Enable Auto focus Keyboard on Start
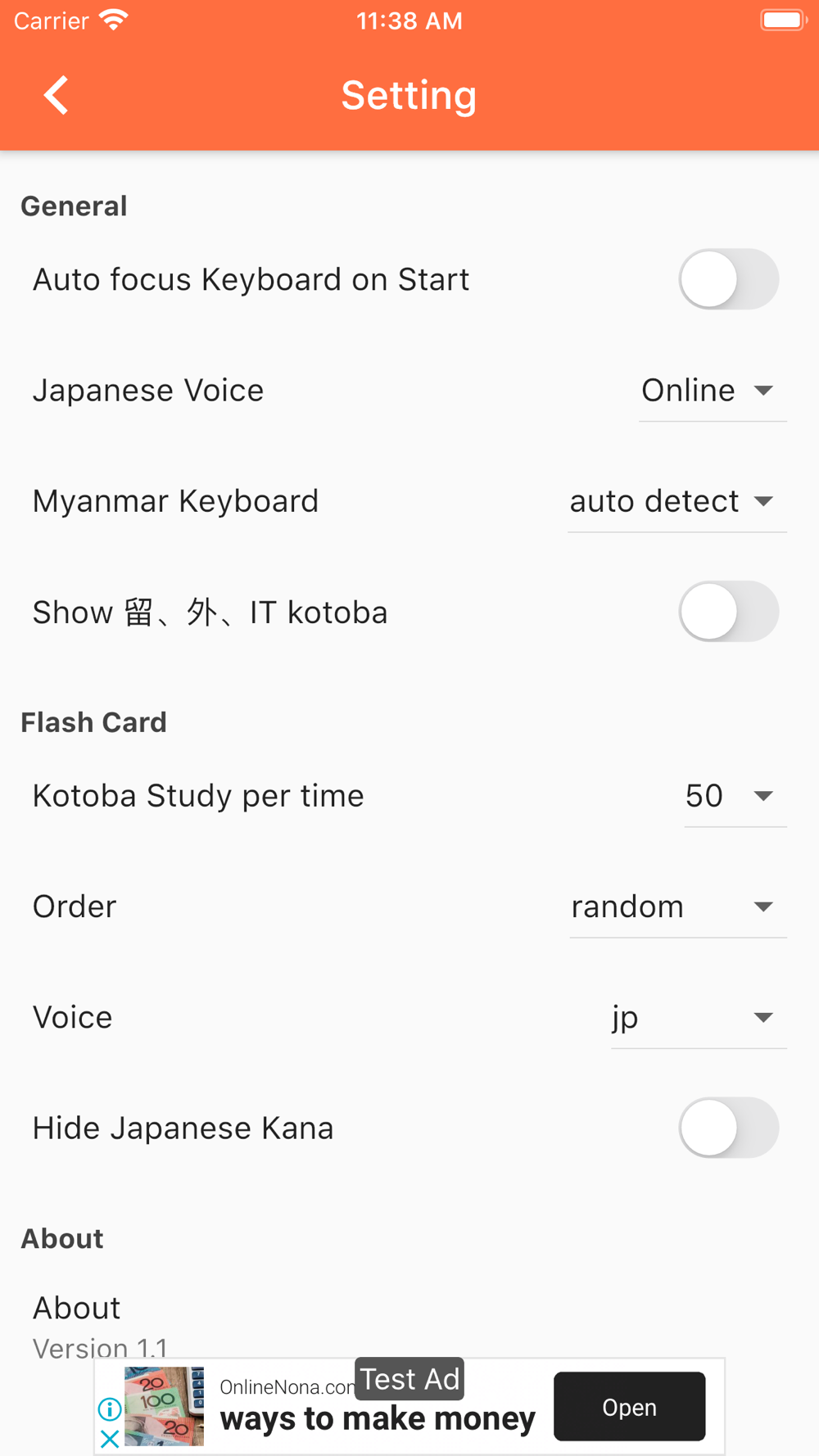The height and width of the screenshot is (1456, 819). (x=728, y=278)
